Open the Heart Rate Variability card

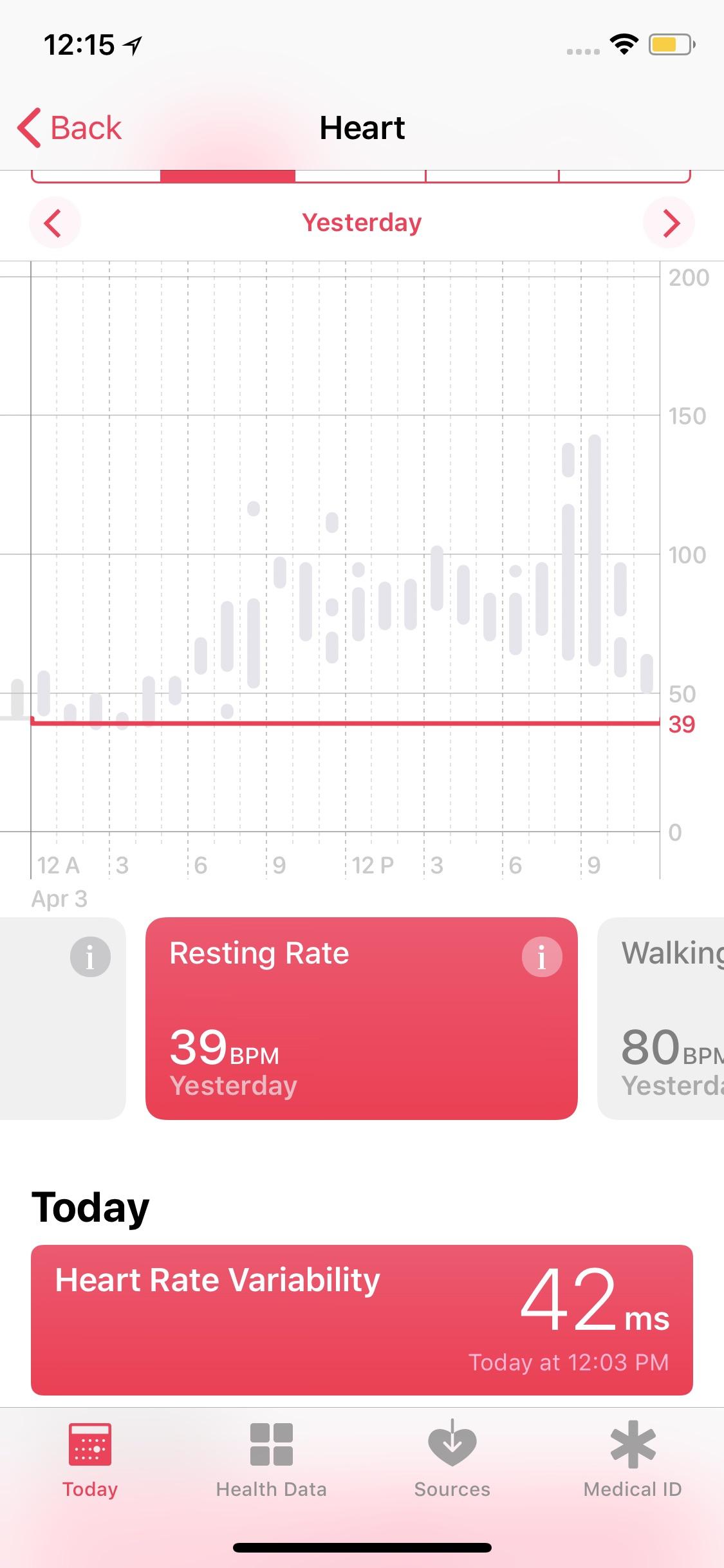(x=362, y=1313)
